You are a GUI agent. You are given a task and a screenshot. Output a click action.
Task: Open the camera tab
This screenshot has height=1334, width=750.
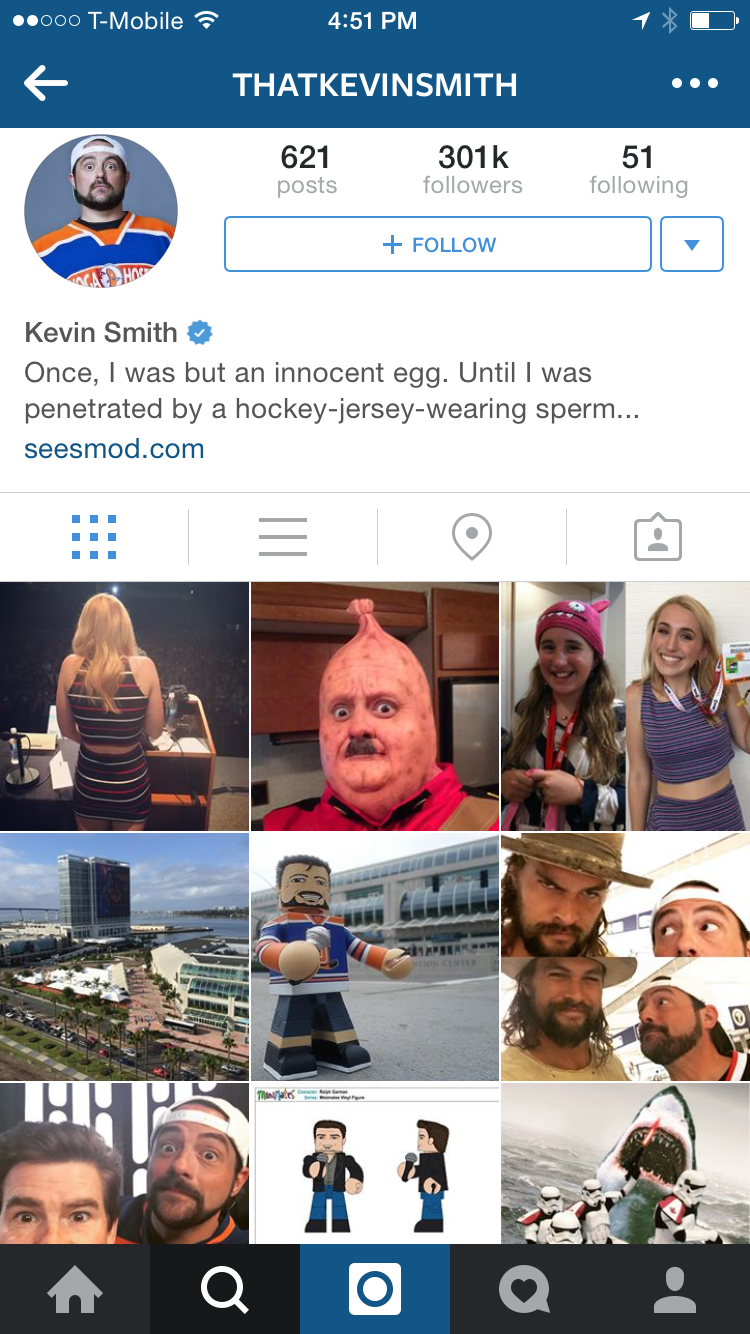click(x=375, y=1289)
